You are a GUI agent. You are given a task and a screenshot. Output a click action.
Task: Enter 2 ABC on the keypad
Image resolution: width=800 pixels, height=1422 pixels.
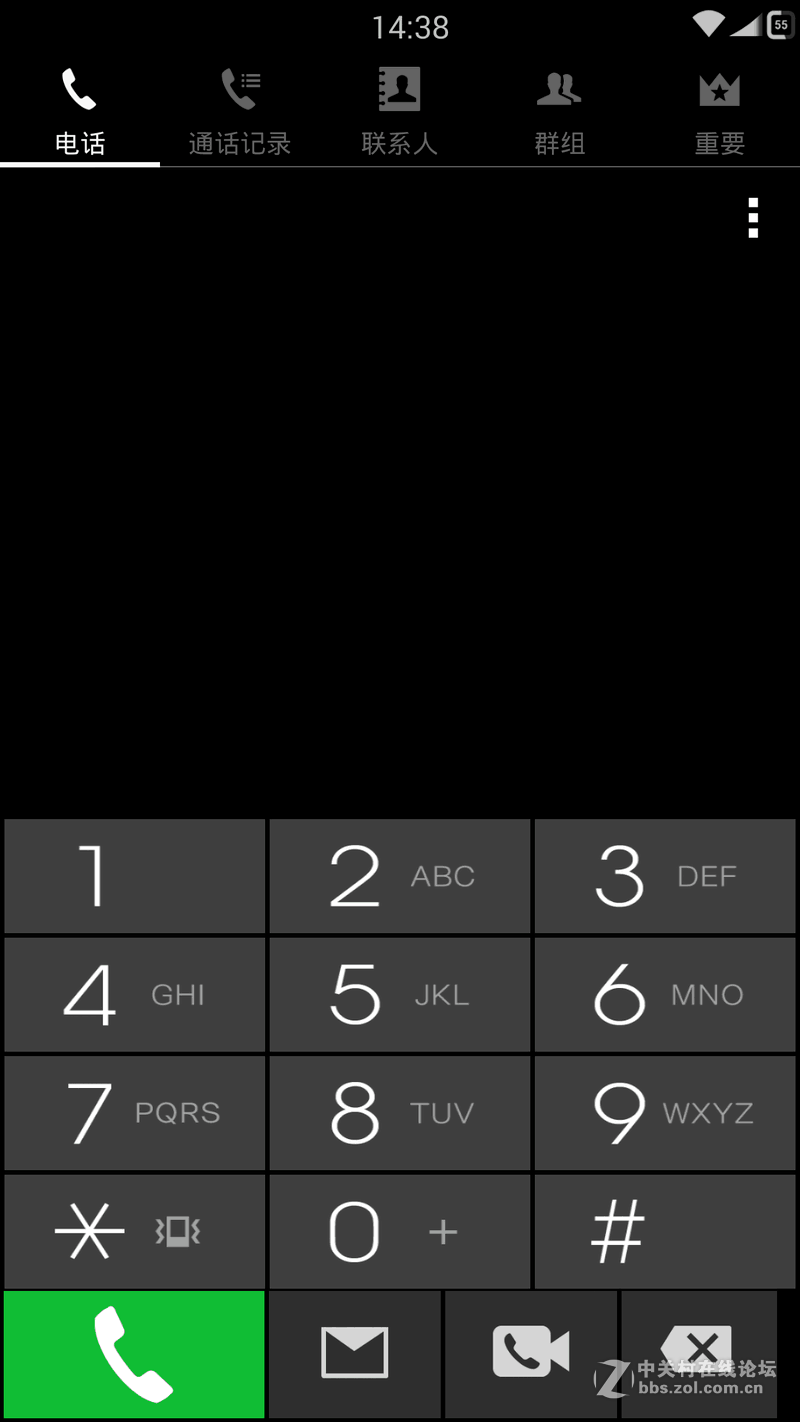click(400, 876)
